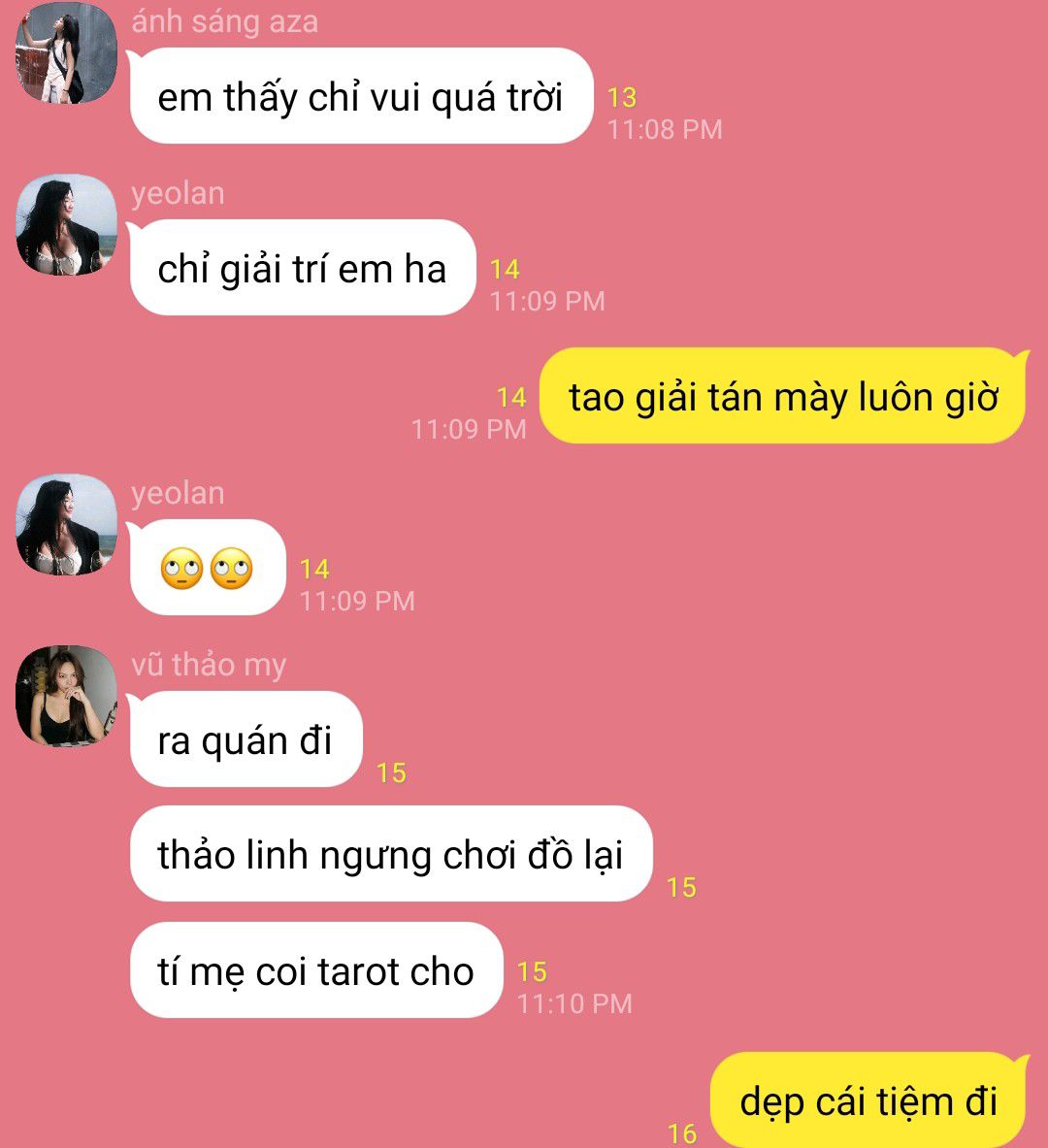Open ánh sáng aza's profile avatar
1048x1148 pixels.
[x=66, y=53]
